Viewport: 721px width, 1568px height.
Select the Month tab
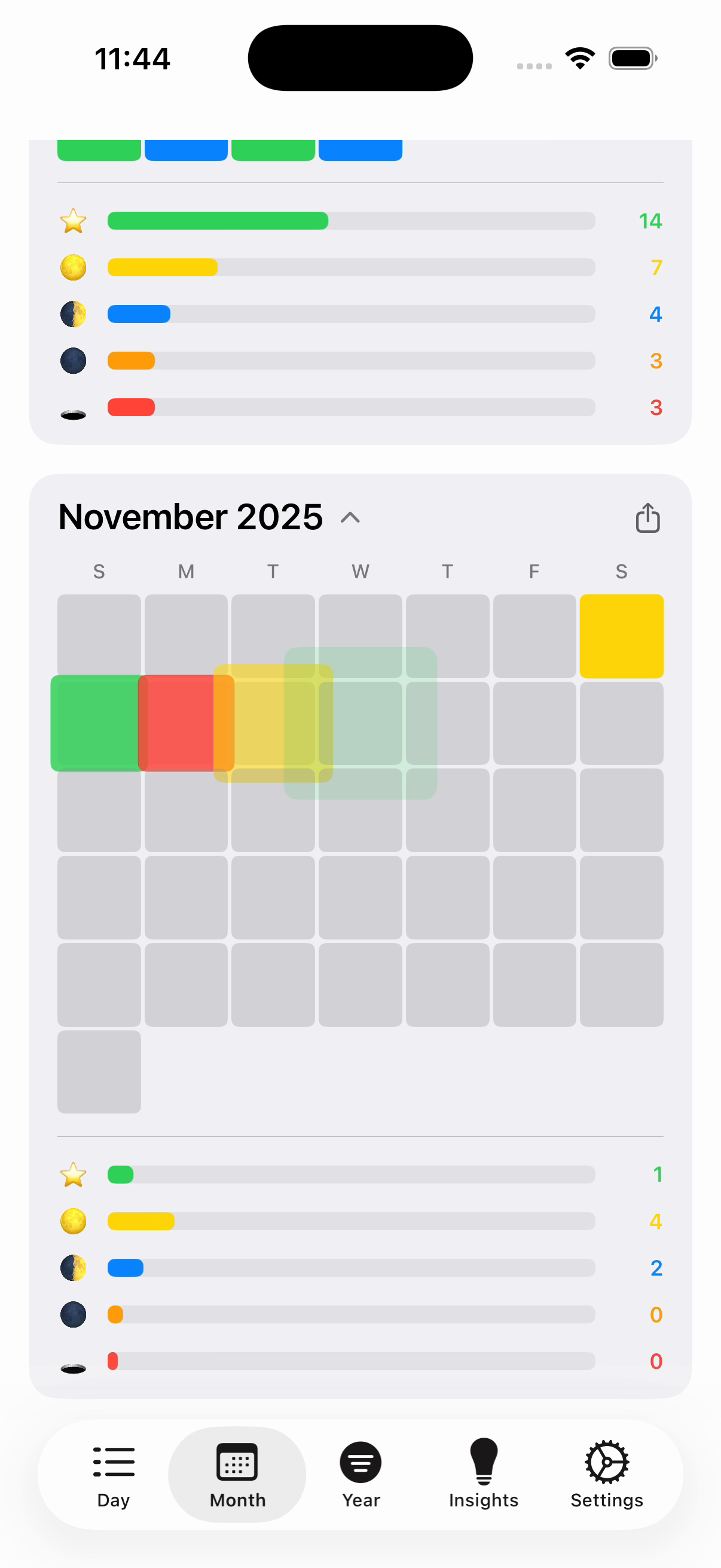(237, 1474)
